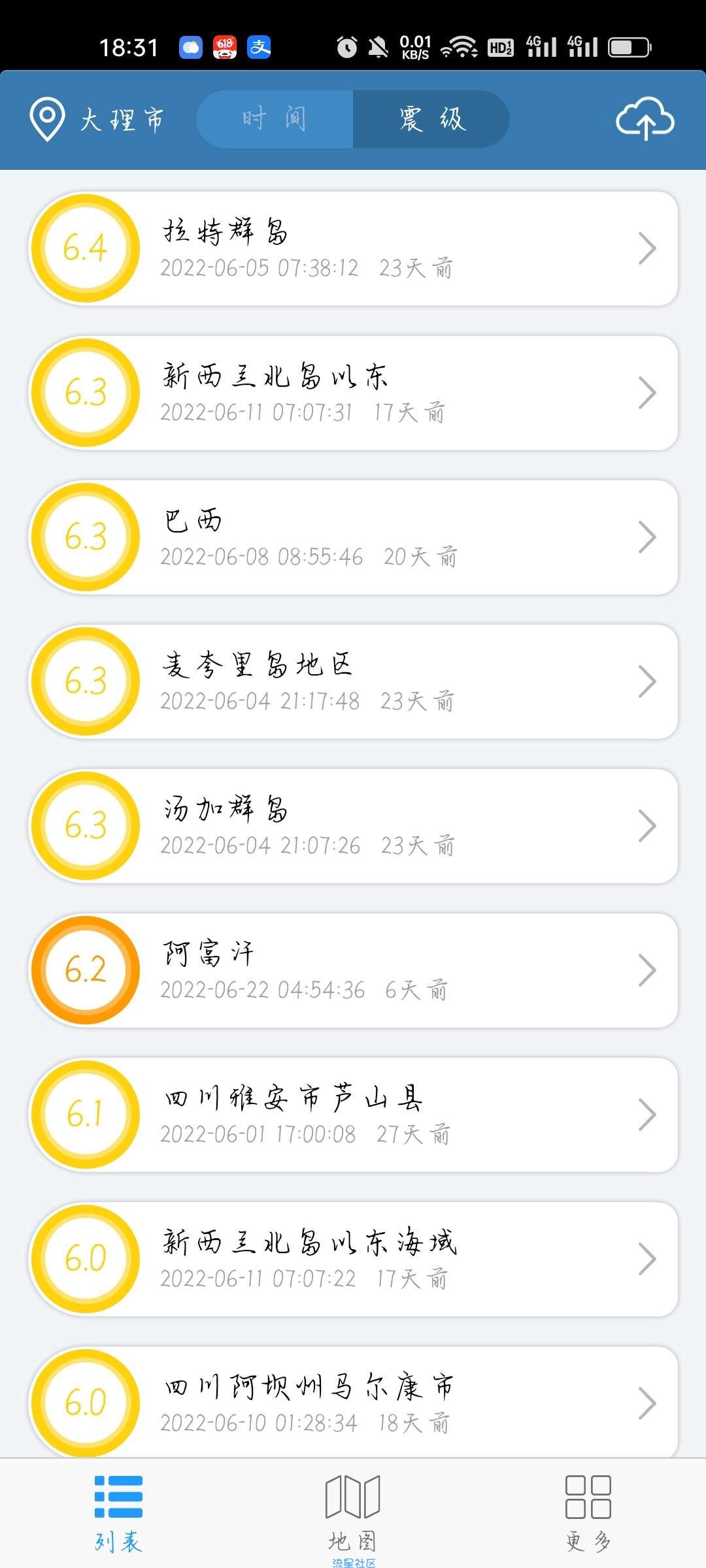This screenshot has height=1568, width=706.
Task: Select the 列表 tab
Action: [118, 1512]
